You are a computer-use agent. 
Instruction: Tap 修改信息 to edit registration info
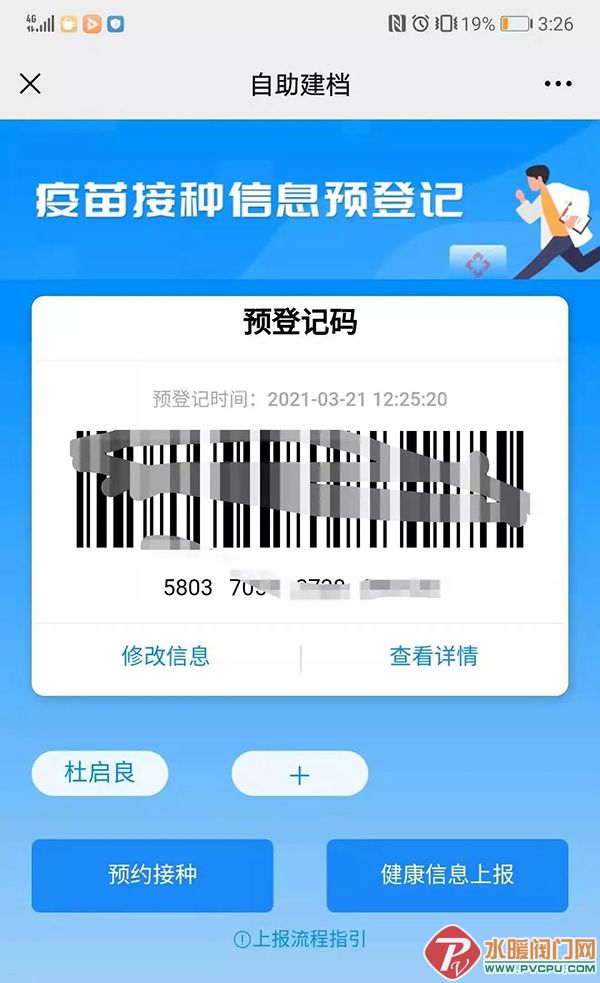(166, 656)
